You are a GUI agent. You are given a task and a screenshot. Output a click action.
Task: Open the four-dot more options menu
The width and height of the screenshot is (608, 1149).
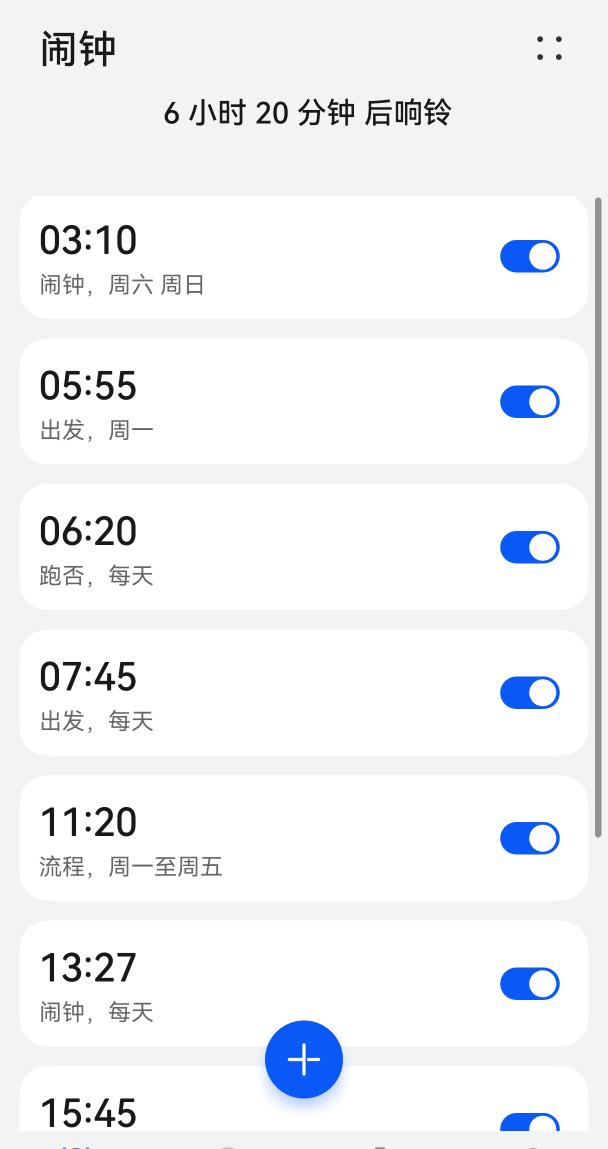click(x=549, y=48)
